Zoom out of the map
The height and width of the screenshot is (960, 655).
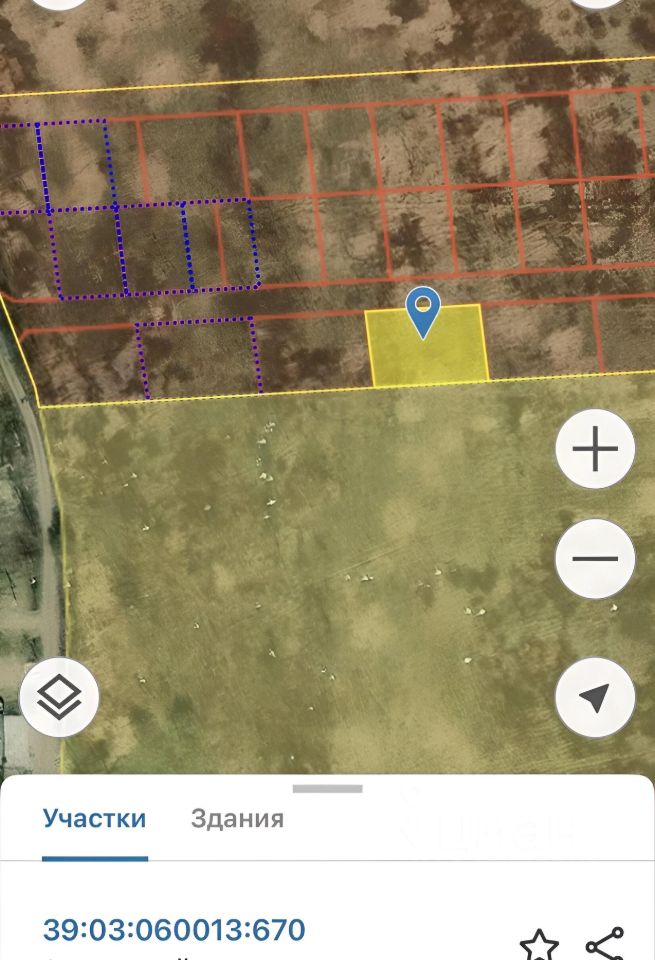pyautogui.click(x=595, y=560)
